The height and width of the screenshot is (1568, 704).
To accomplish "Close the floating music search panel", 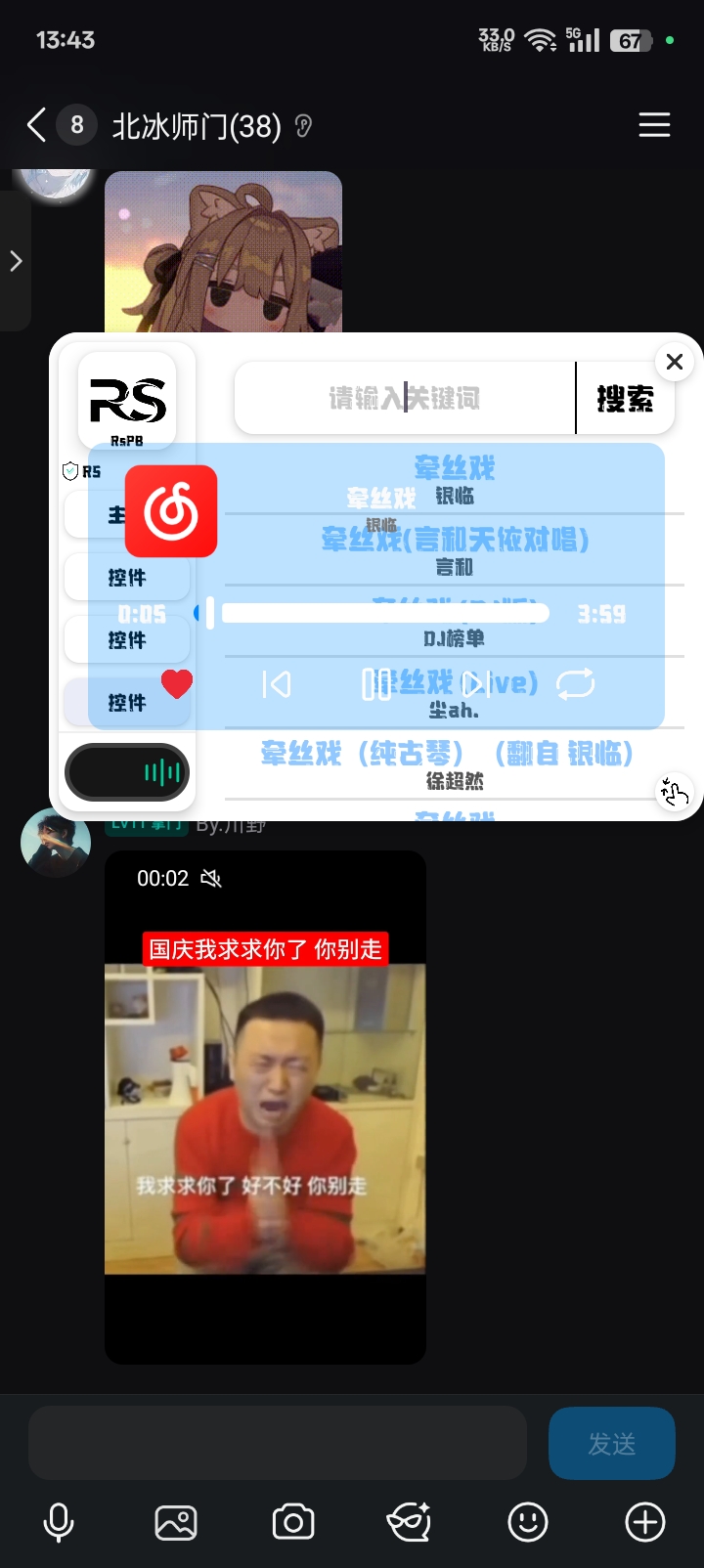I will pos(674,362).
